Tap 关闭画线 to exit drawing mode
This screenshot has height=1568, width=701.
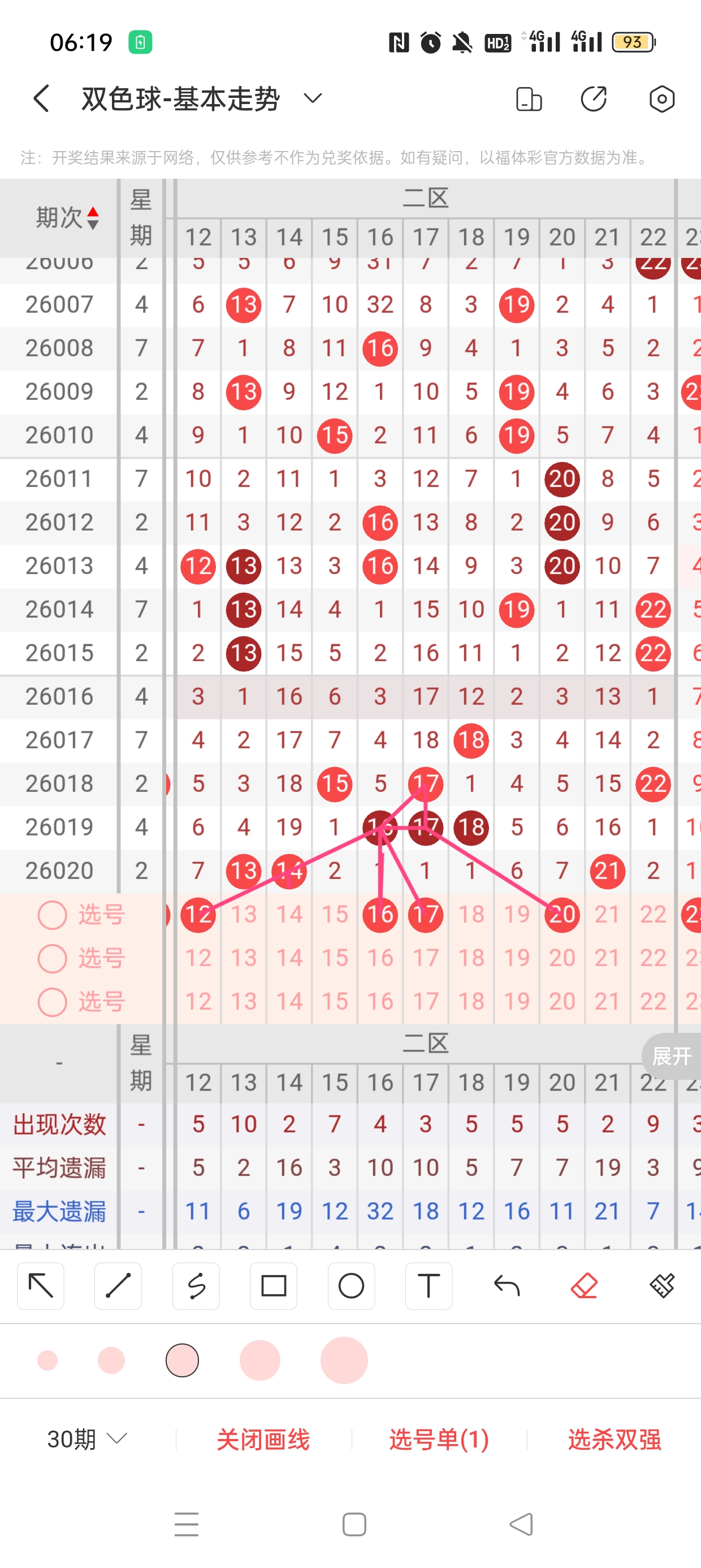[264, 1440]
